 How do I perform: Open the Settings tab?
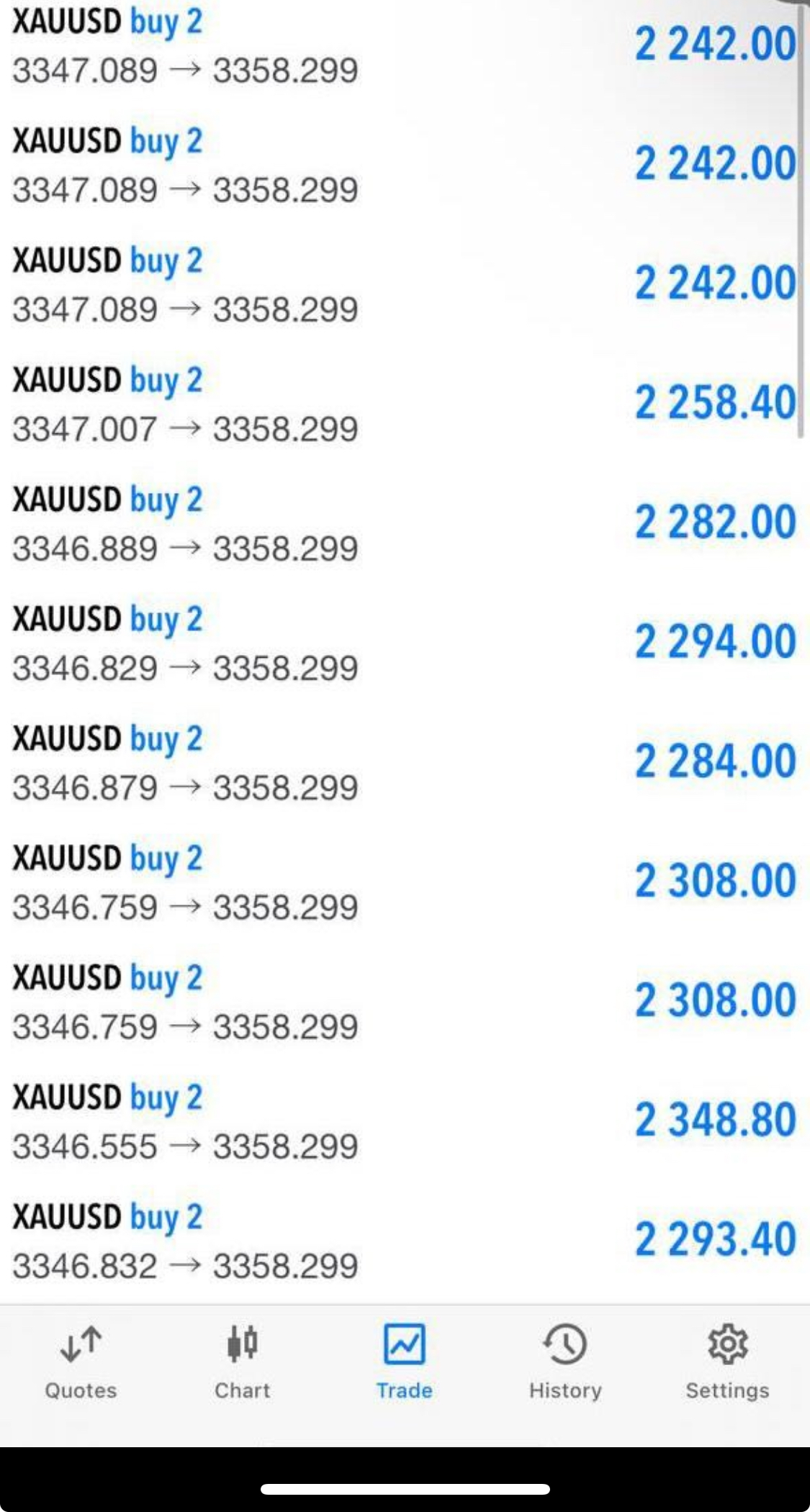coord(727,1360)
